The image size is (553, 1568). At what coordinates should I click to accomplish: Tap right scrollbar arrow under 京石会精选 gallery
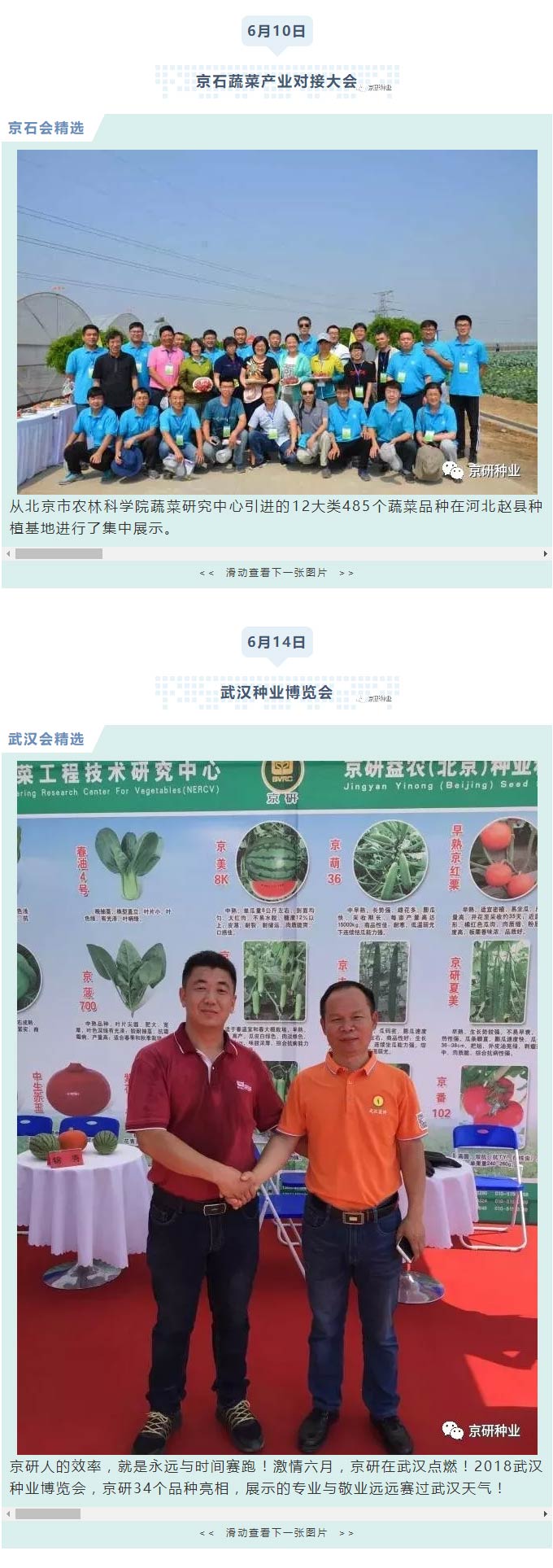(x=546, y=554)
